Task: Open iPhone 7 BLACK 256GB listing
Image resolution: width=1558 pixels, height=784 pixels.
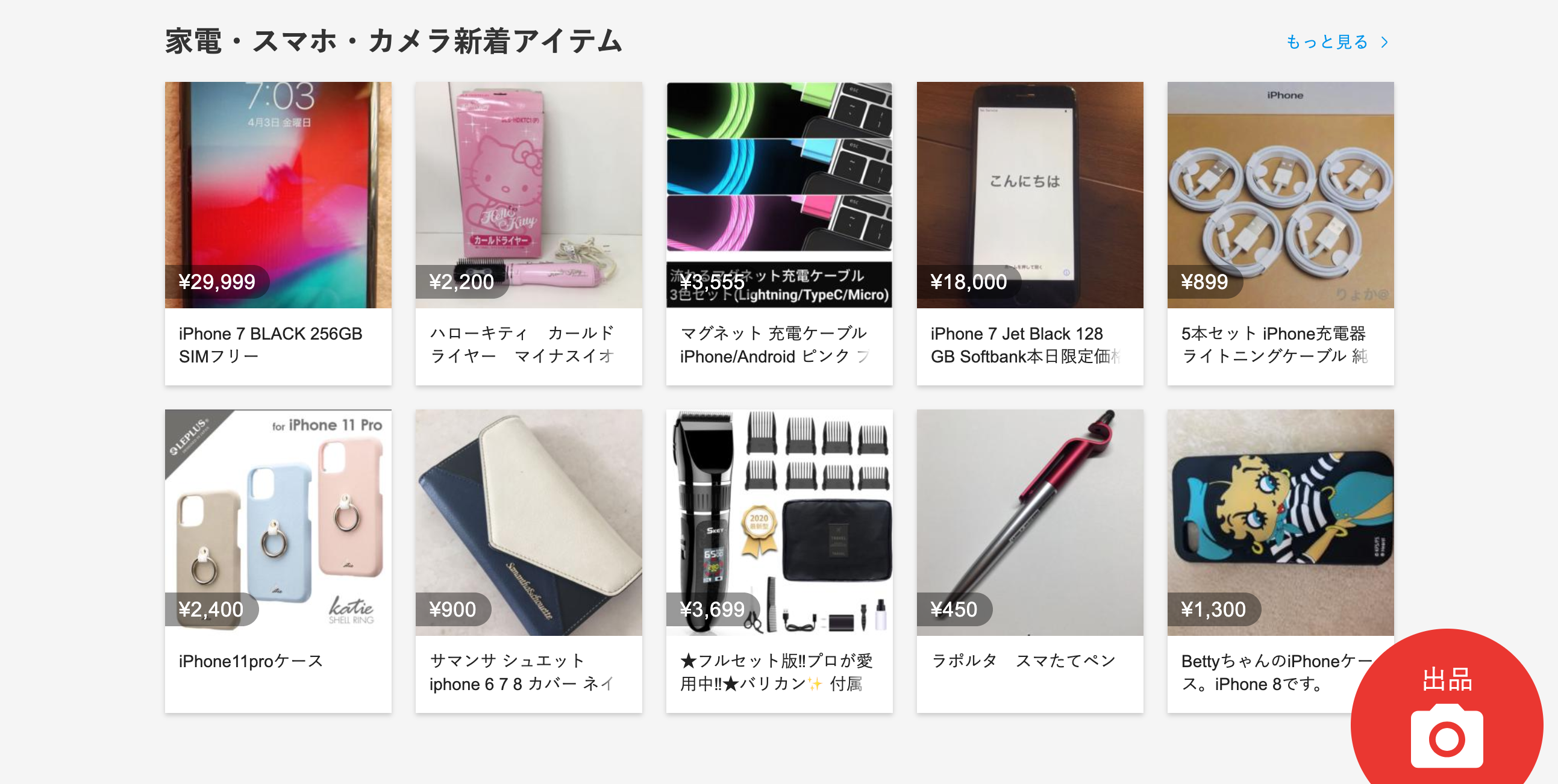Action: point(278,232)
